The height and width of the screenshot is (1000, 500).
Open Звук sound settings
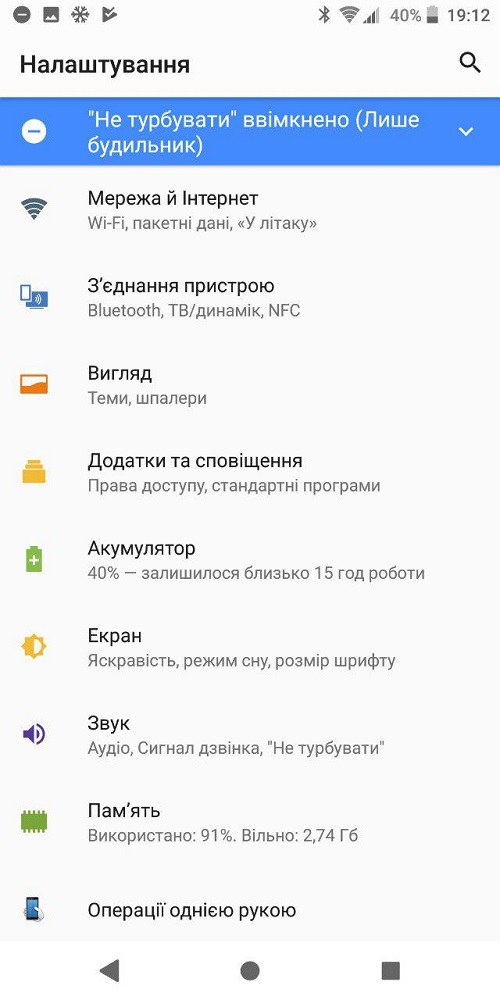point(250,735)
